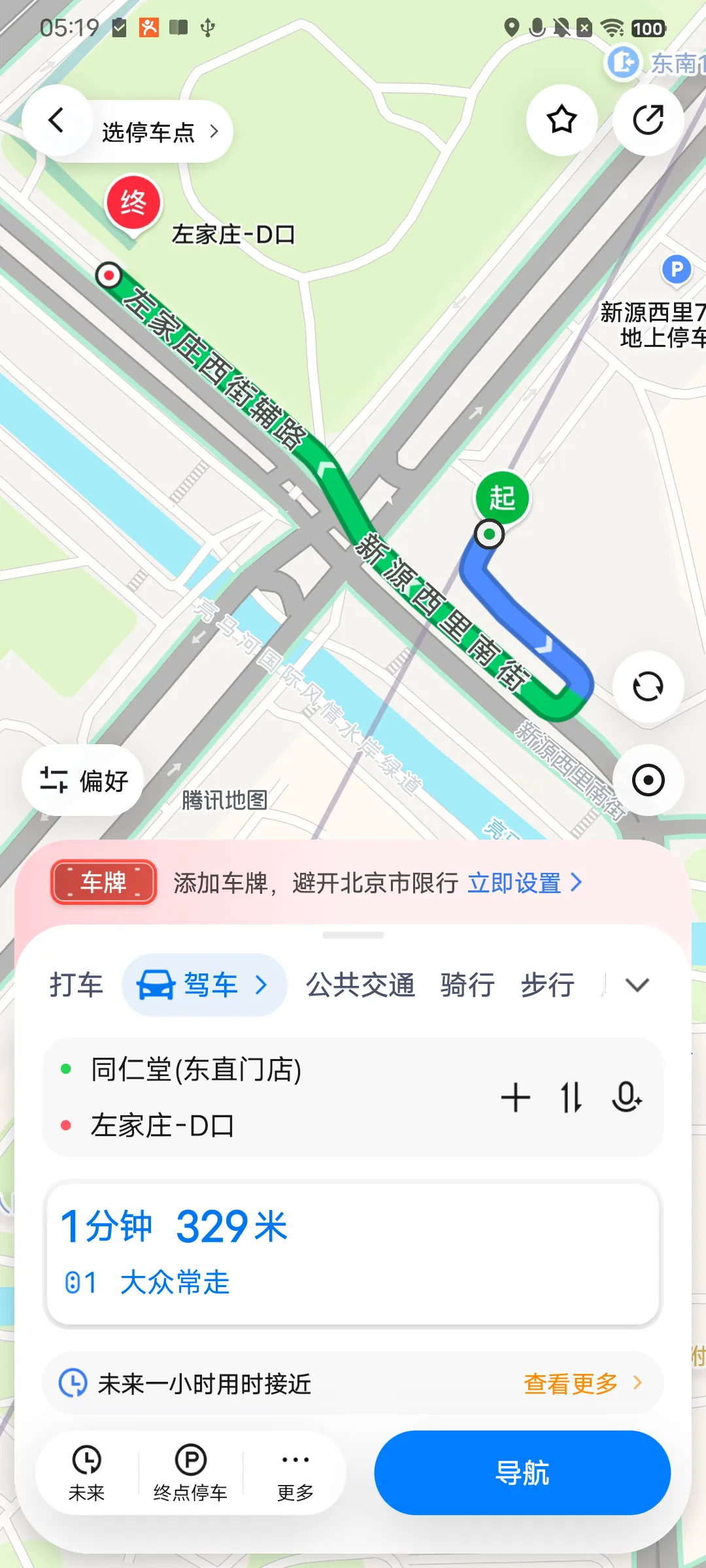Tap 立即设置 to add license plate

pos(524,883)
